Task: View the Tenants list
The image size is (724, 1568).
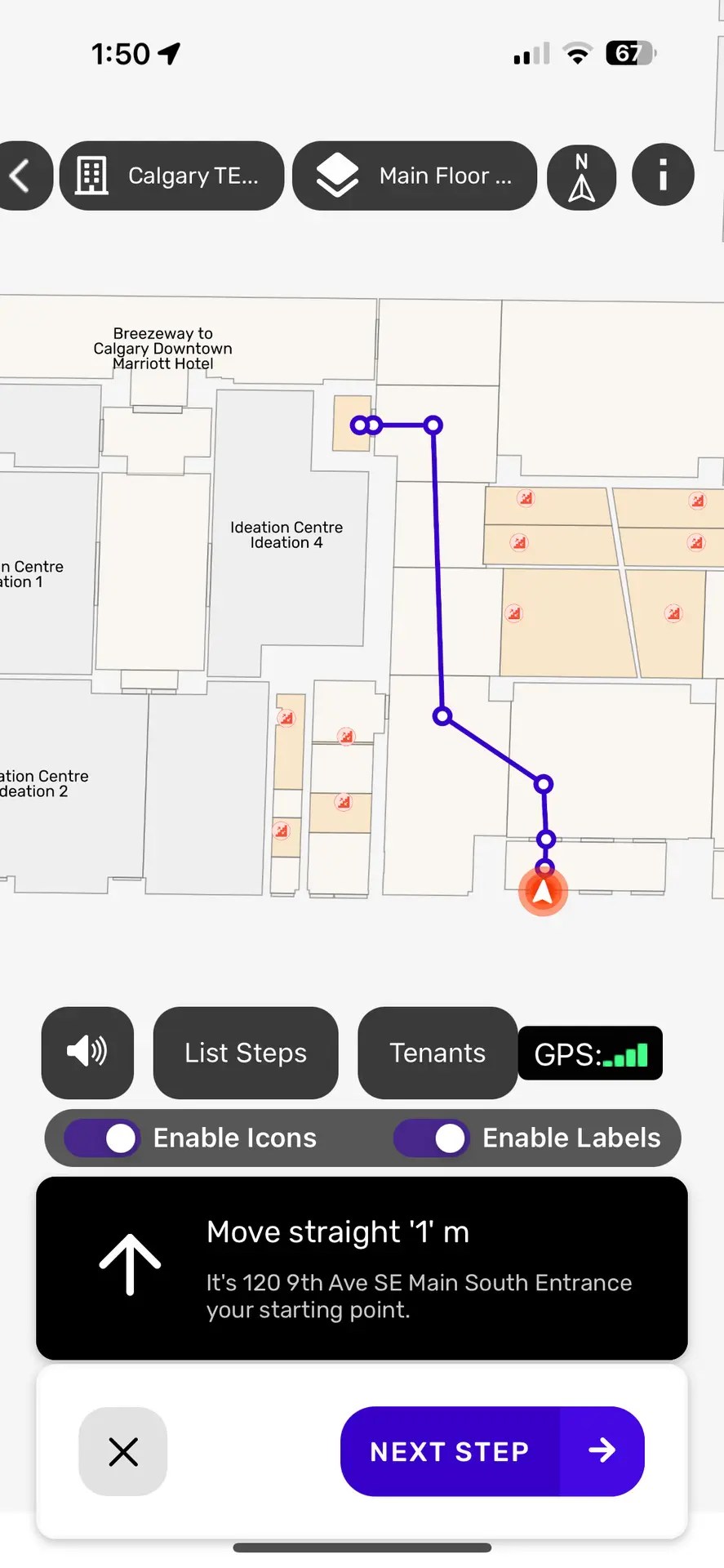Action: click(438, 1053)
